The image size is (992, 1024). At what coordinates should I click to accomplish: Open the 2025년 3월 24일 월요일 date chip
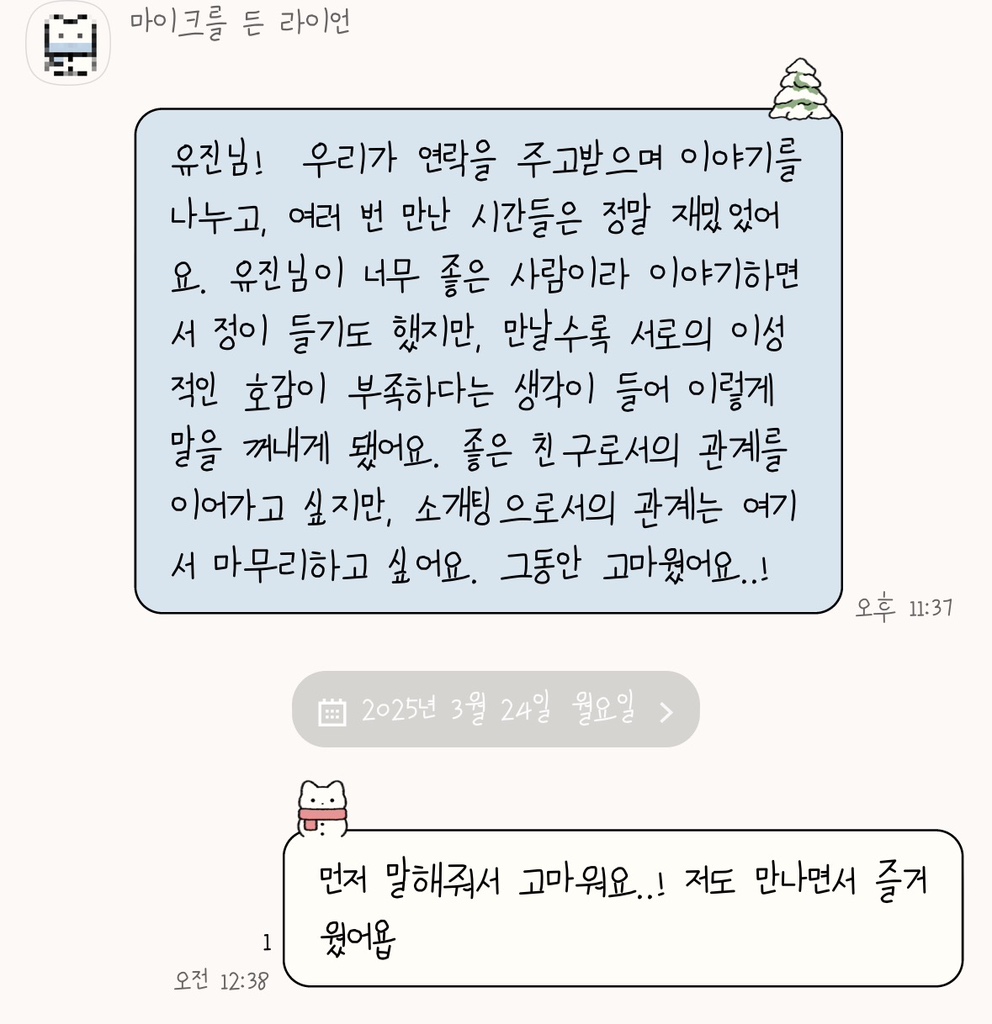(x=496, y=710)
